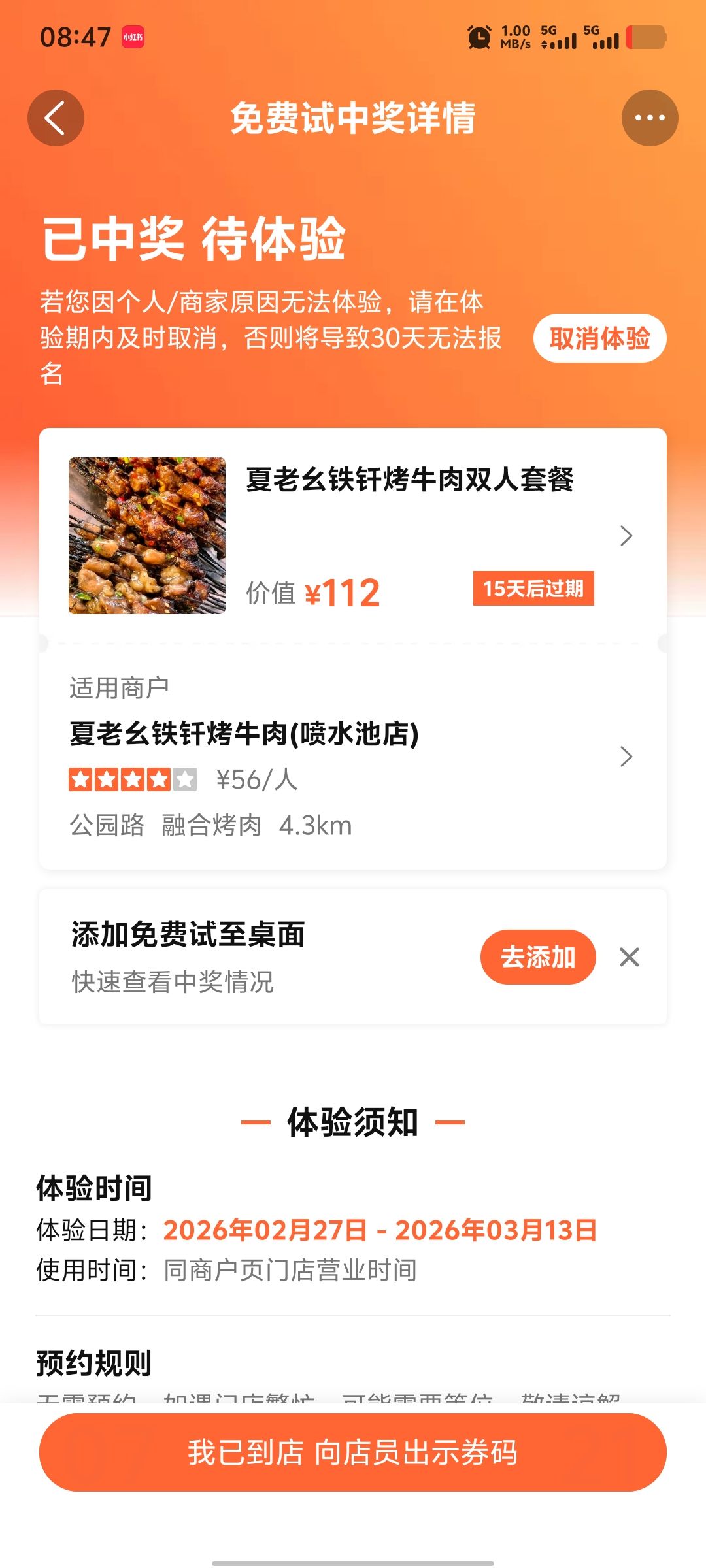Dismiss the 添加免费试至桌面 banner

[x=630, y=957]
